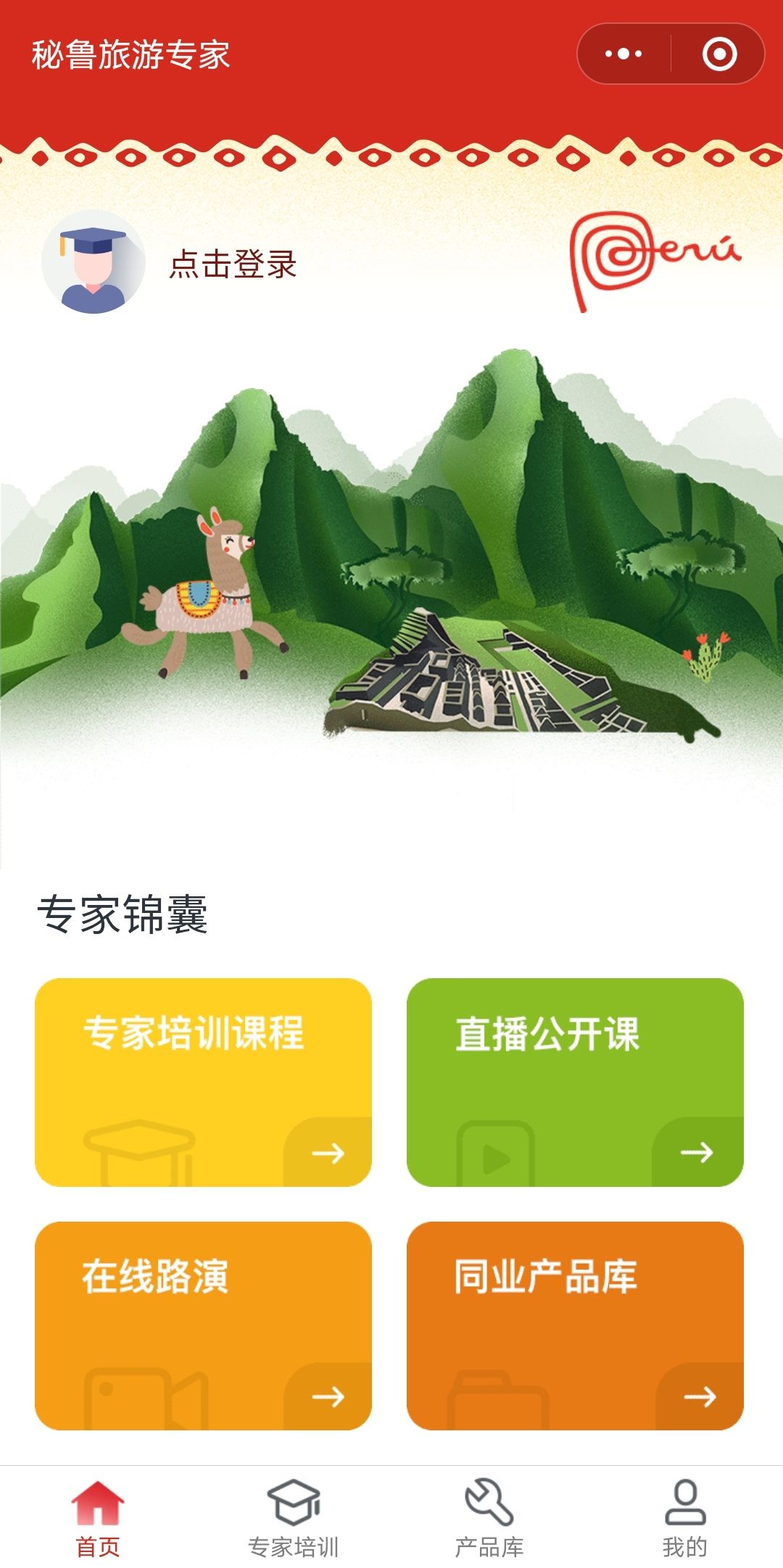Go to the 产品库 tab
Viewport: 783px width, 1568px height.
[489, 1517]
